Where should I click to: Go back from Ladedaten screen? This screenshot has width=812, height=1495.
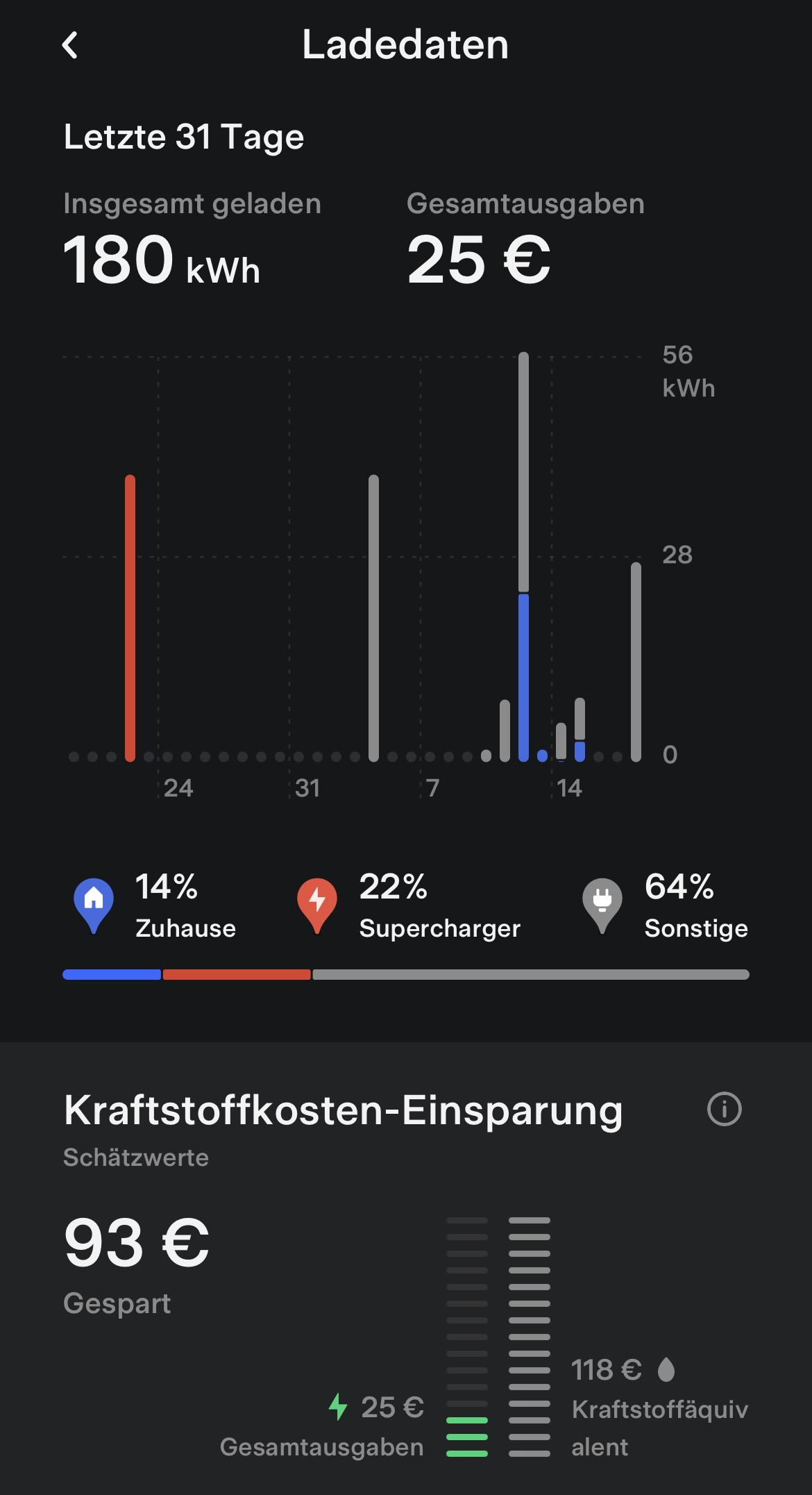(x=70, y=46)
